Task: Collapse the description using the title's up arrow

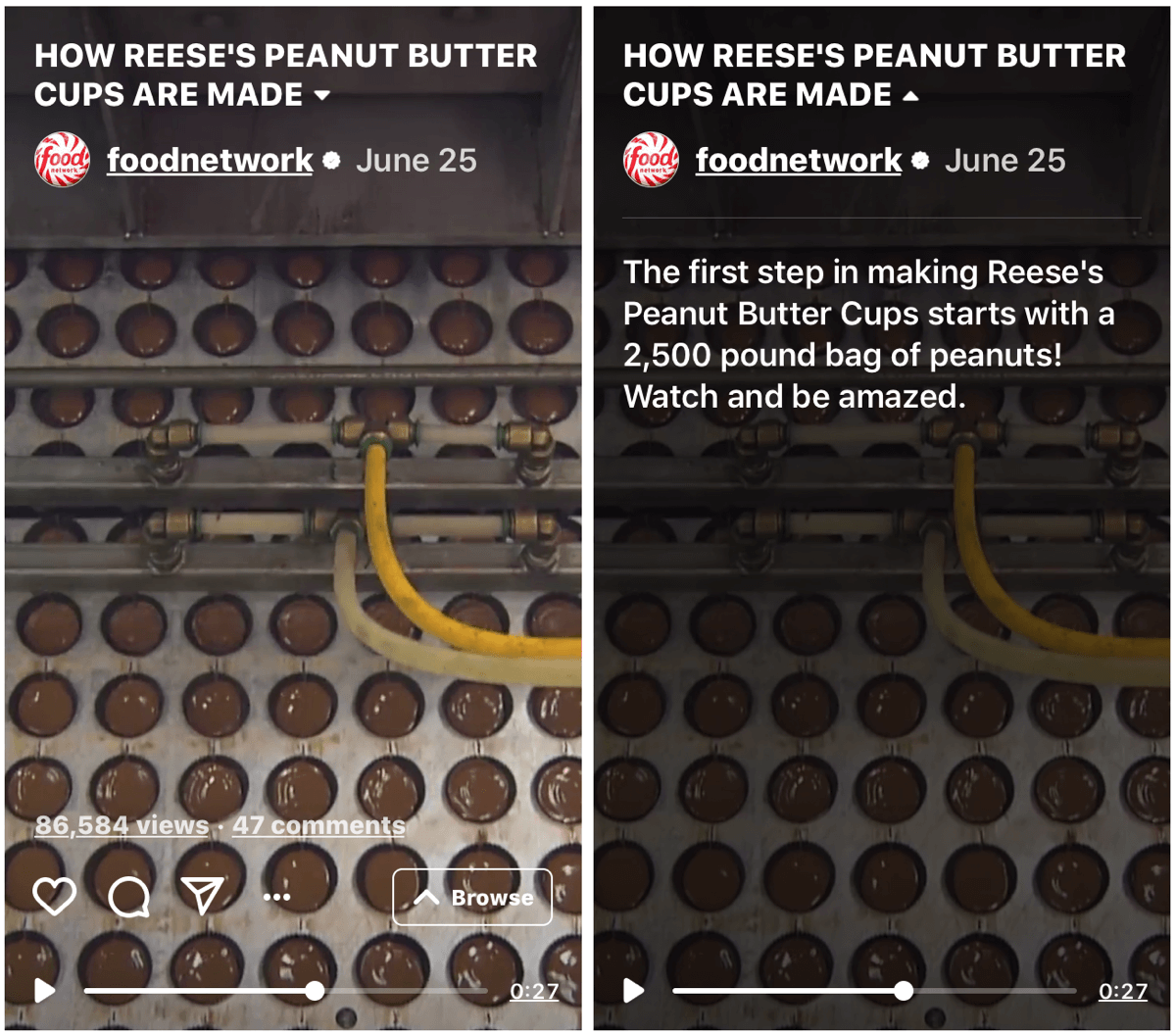Action: tap(910, 96)
